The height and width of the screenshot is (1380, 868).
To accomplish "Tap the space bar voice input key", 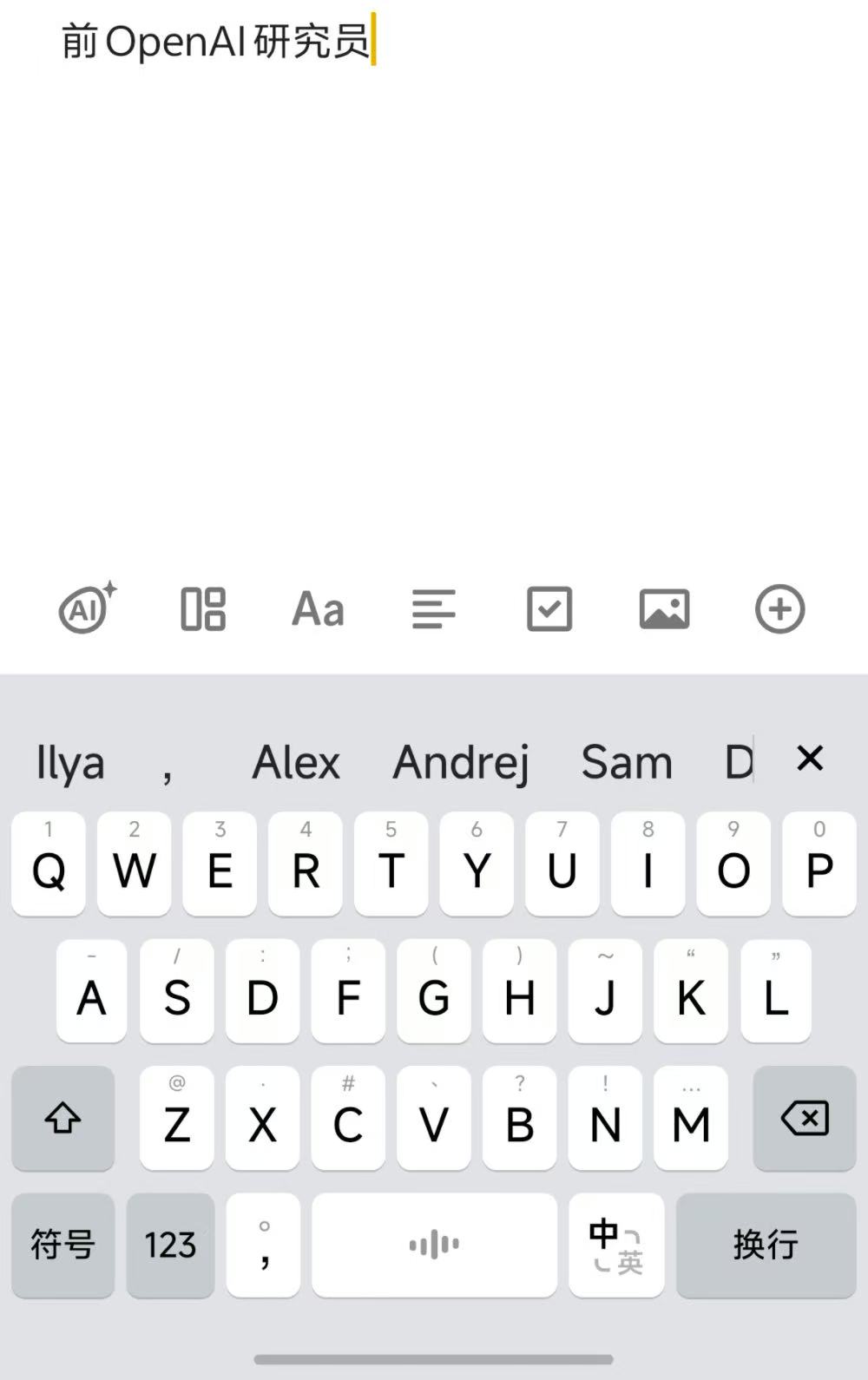I will click(434, 1245).
